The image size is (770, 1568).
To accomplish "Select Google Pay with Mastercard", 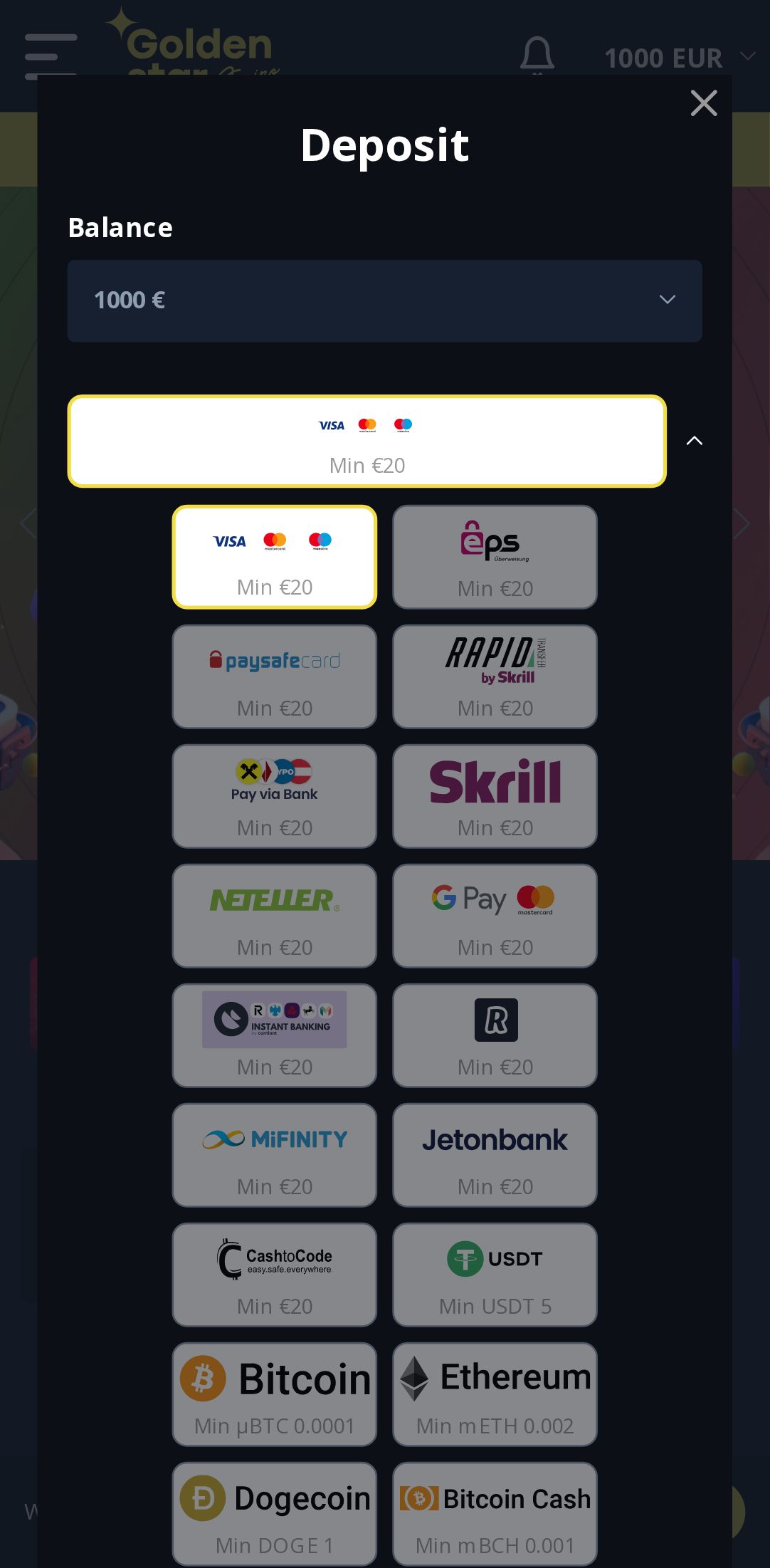I will (495, 916).
